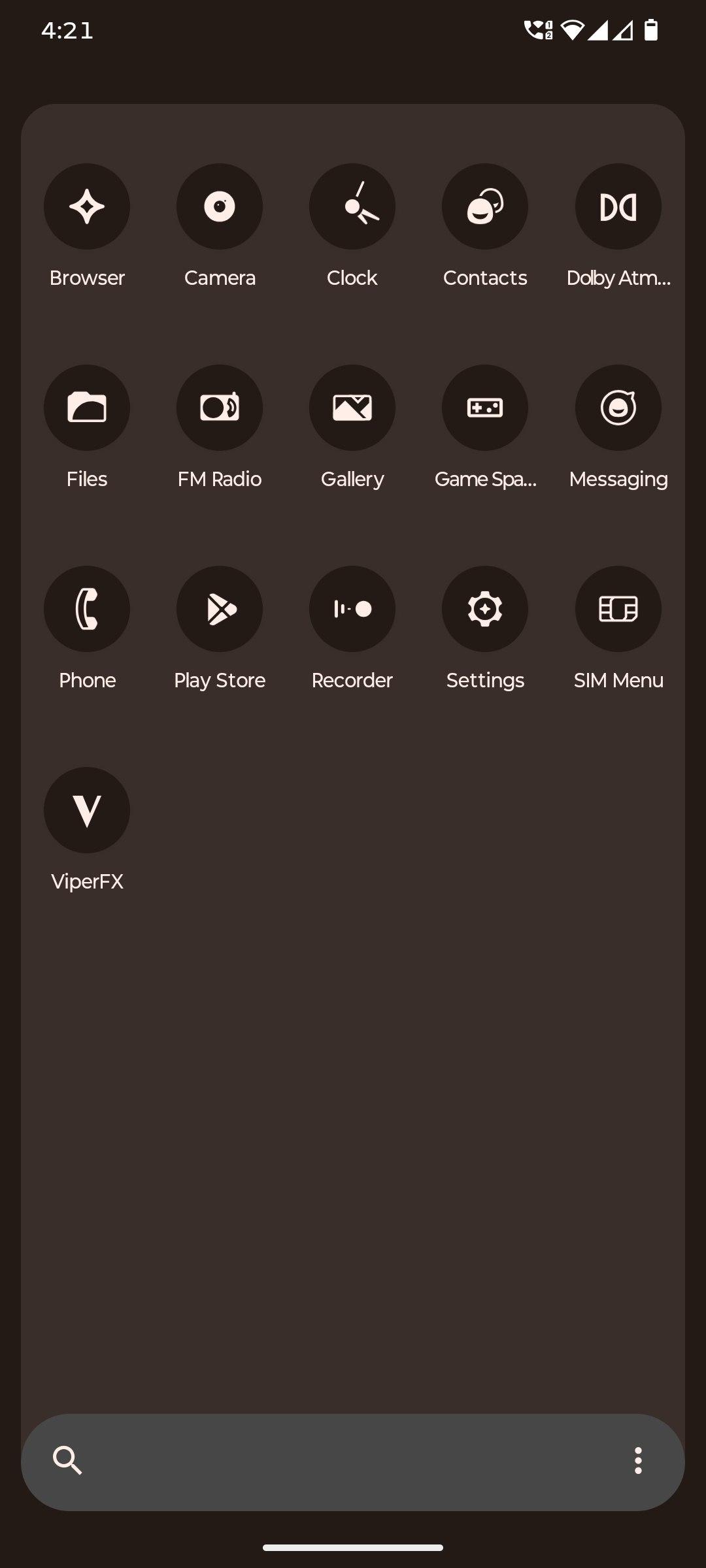Open the Phone dialer app
The height and width of the screenshot is (1568, 706).
click(x=87, y=609)
